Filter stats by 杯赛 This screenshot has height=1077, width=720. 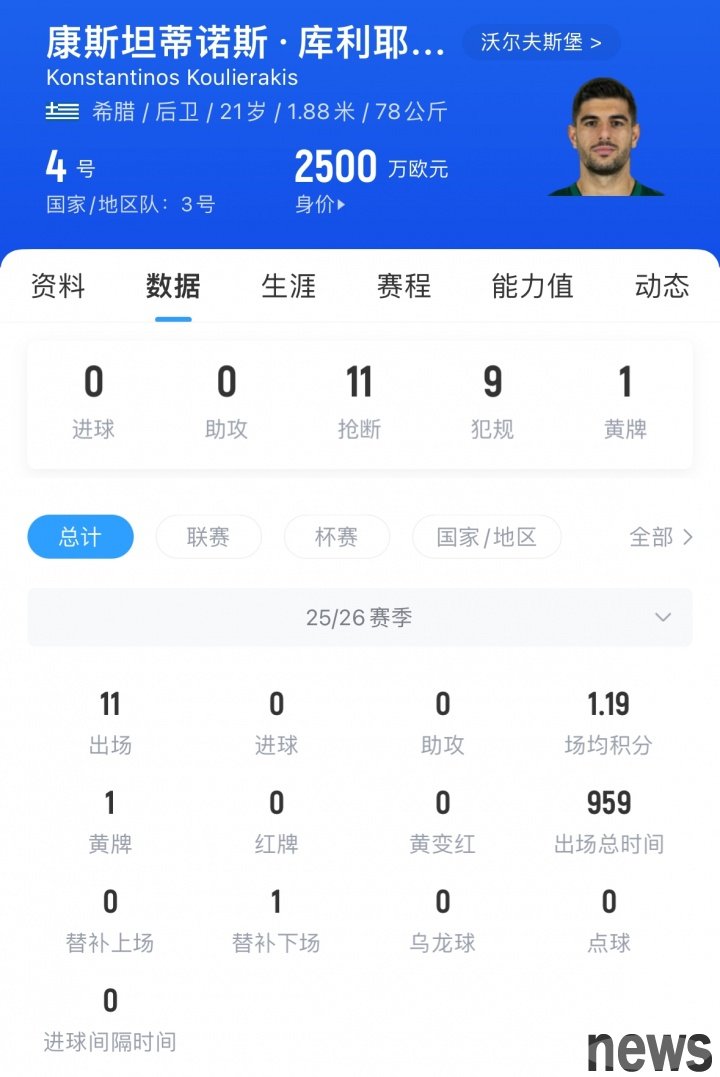[336, 537]
